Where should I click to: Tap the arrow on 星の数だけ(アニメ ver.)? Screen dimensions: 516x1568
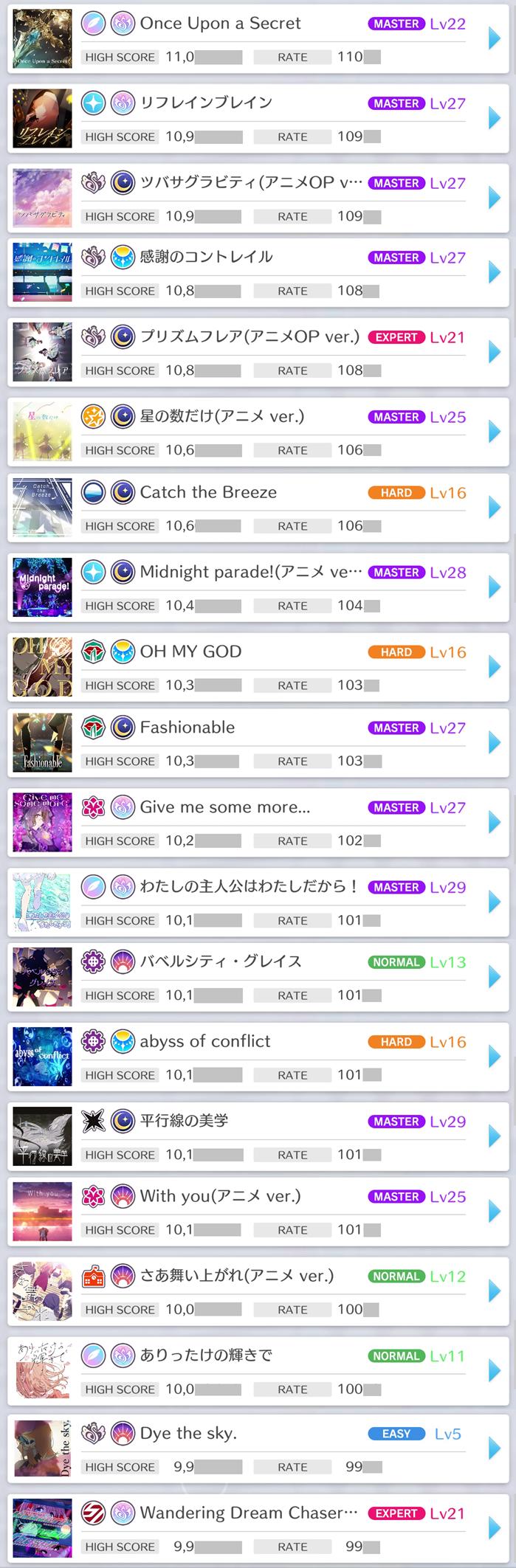(494, 432)
